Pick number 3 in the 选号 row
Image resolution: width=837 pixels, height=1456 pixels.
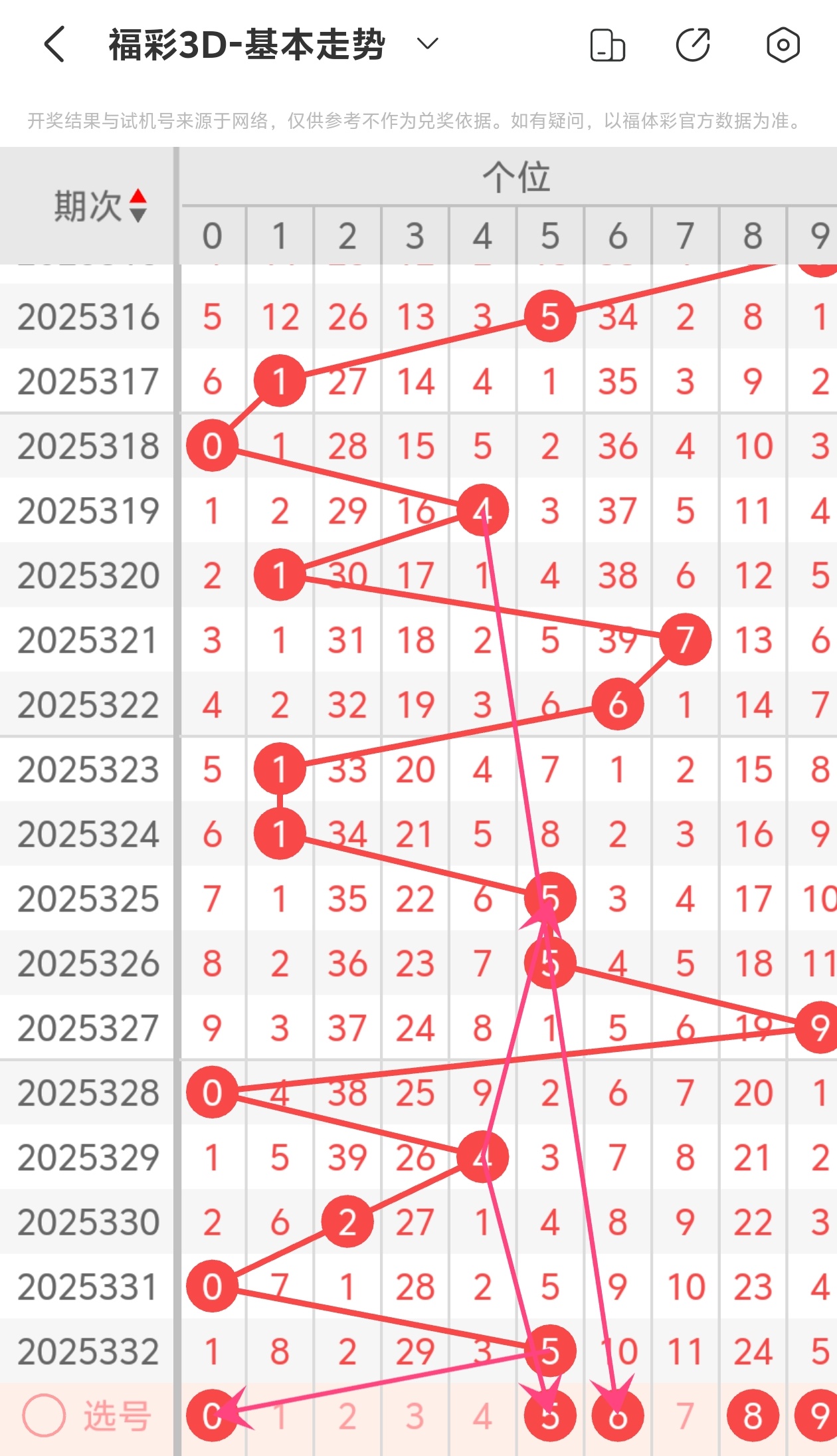tap(415, 1416)
